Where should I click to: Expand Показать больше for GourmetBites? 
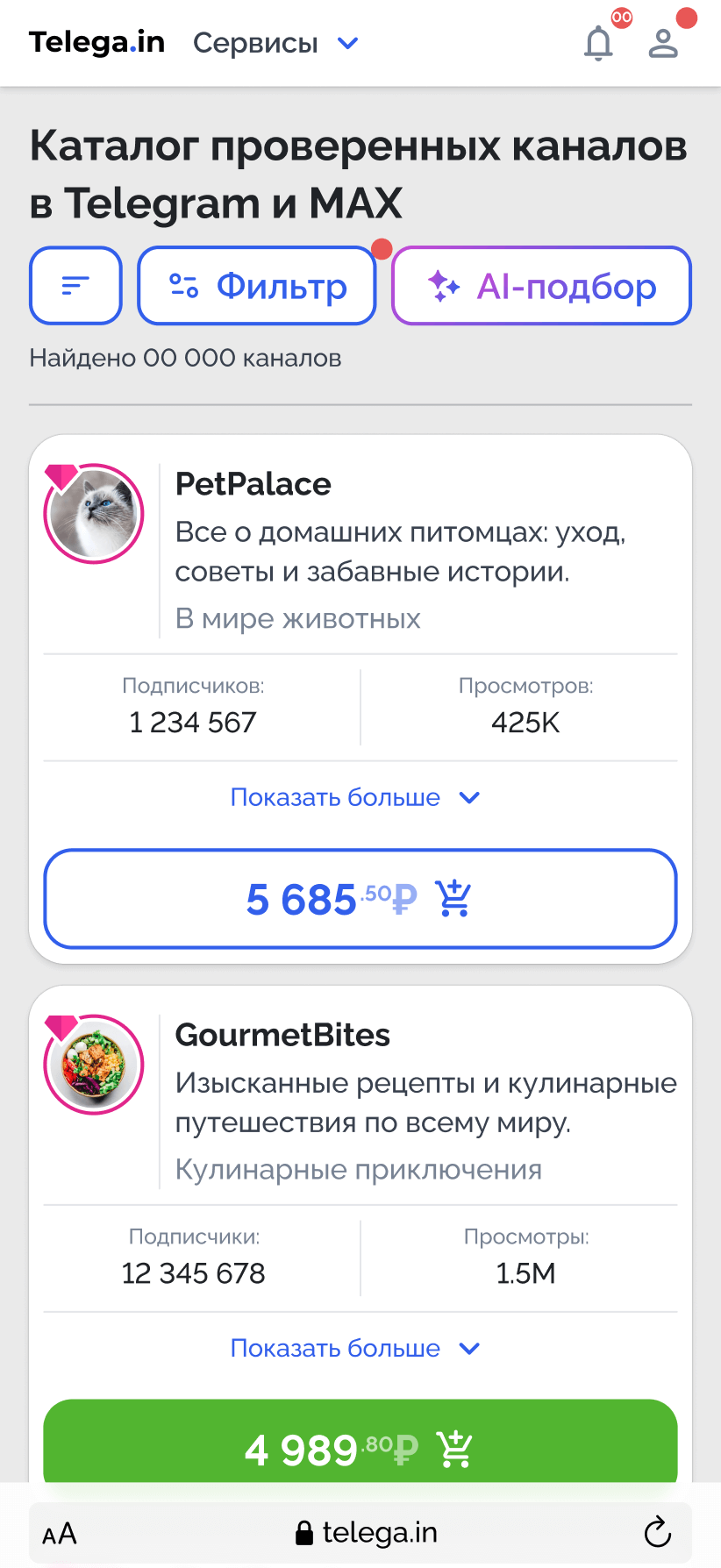click(x=354, y=1348)
